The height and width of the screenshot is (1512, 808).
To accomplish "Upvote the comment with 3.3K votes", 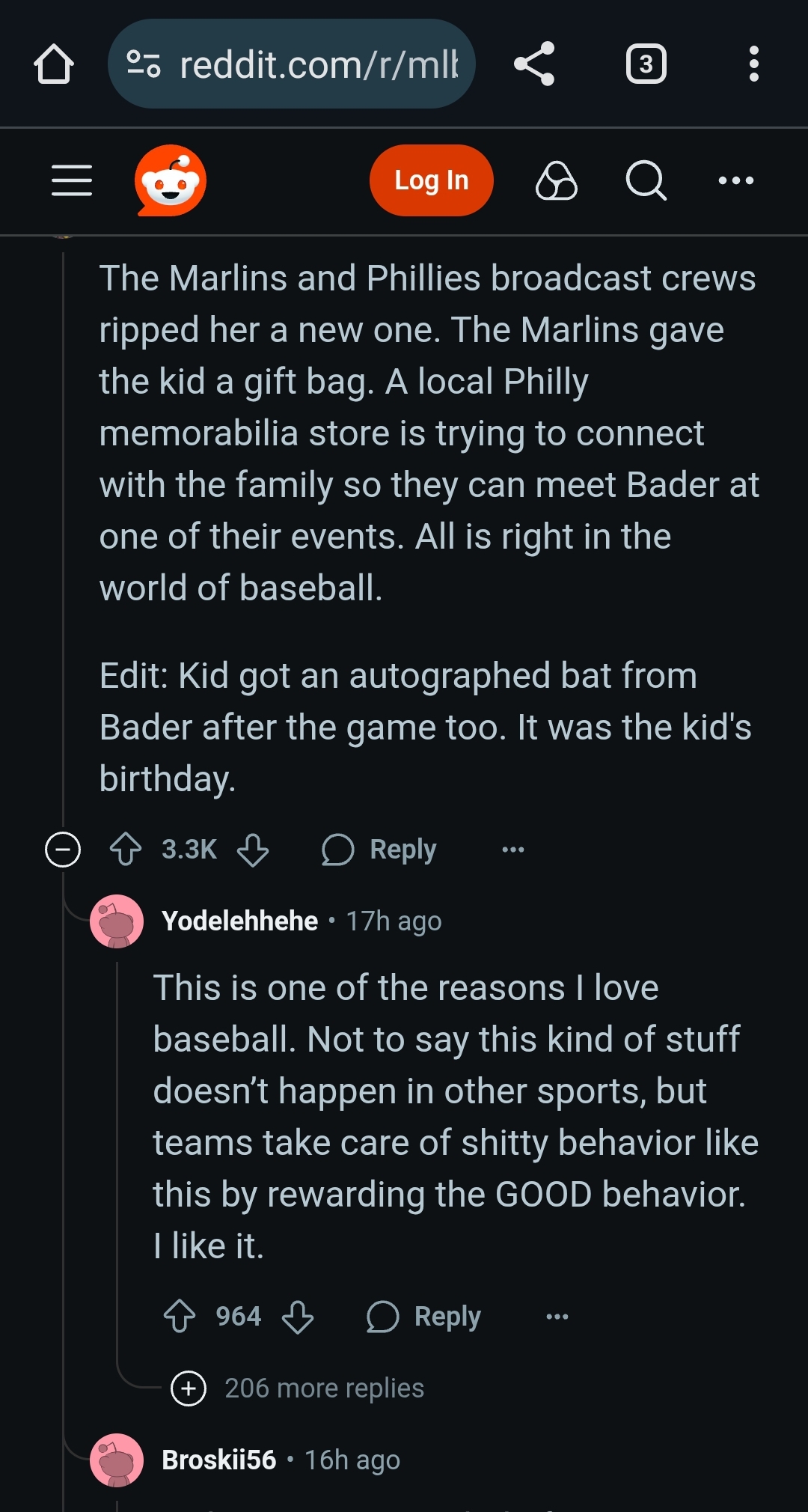I will coord(126,850).
